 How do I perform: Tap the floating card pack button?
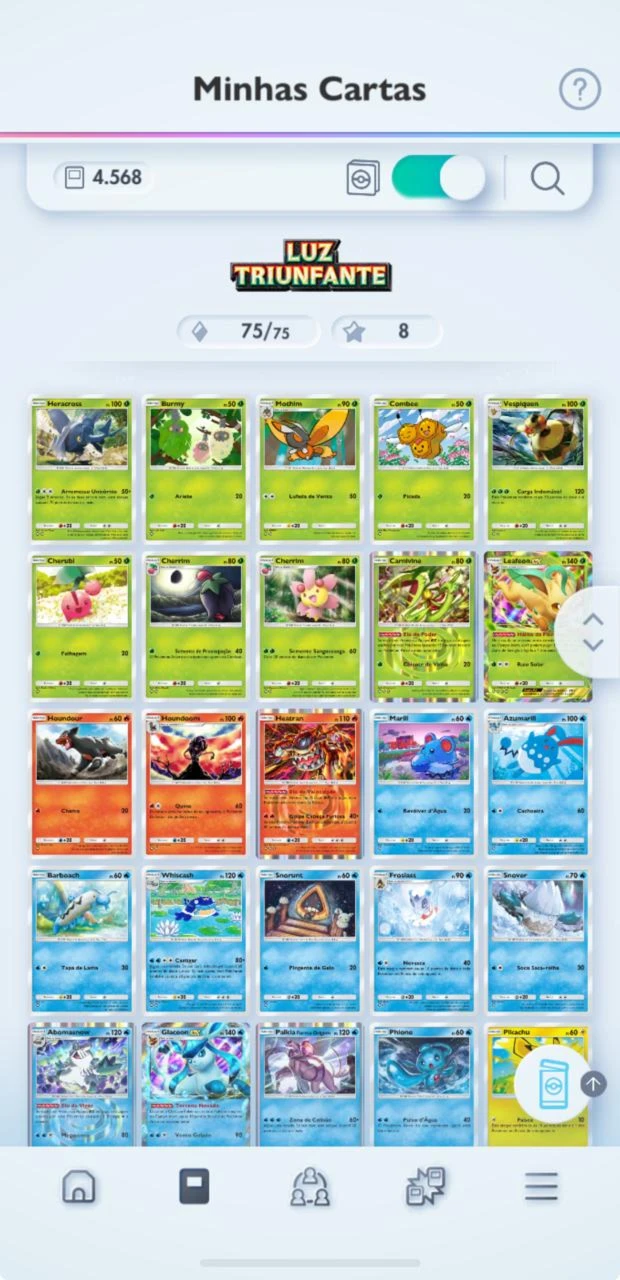click(x=552, y=1085)
